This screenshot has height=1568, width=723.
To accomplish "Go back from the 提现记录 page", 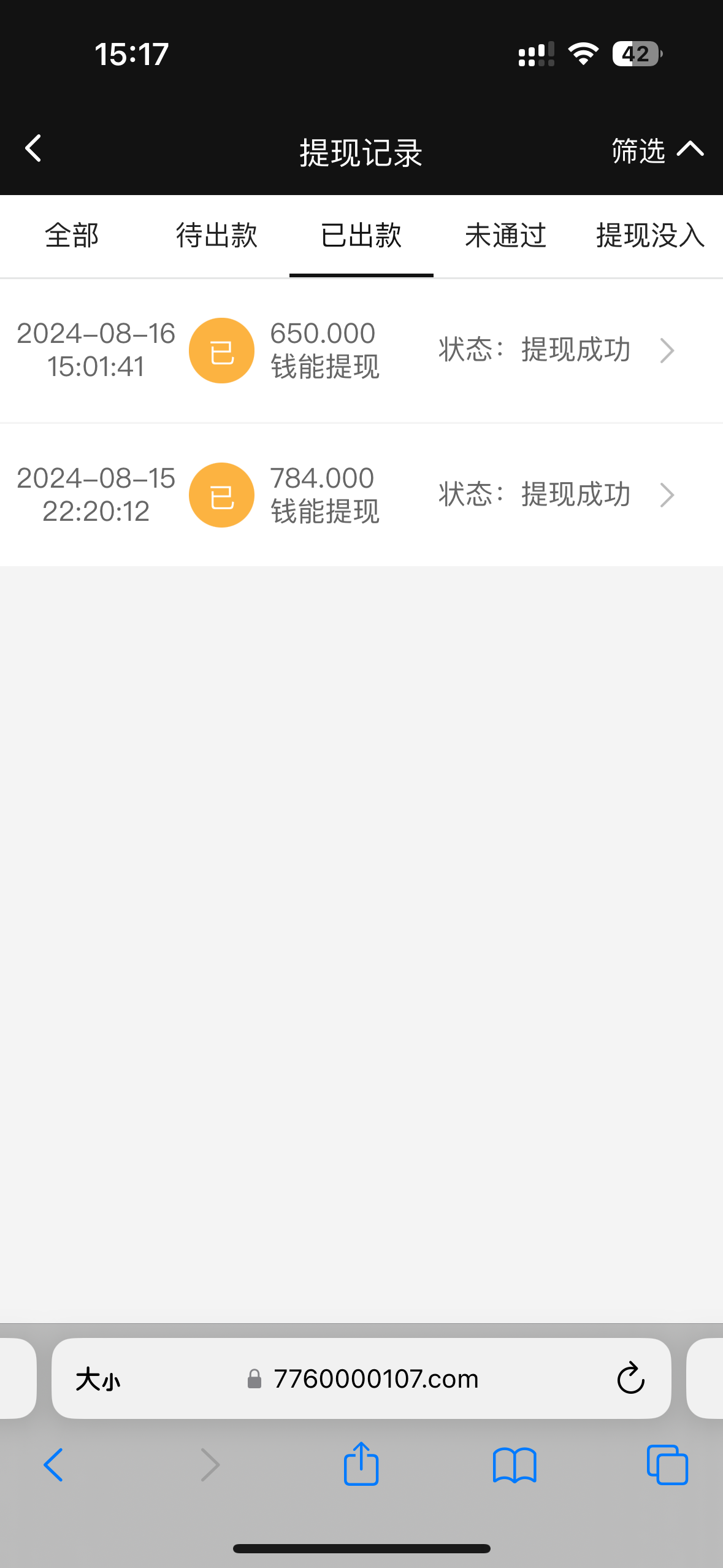I will tap(34, 149).
